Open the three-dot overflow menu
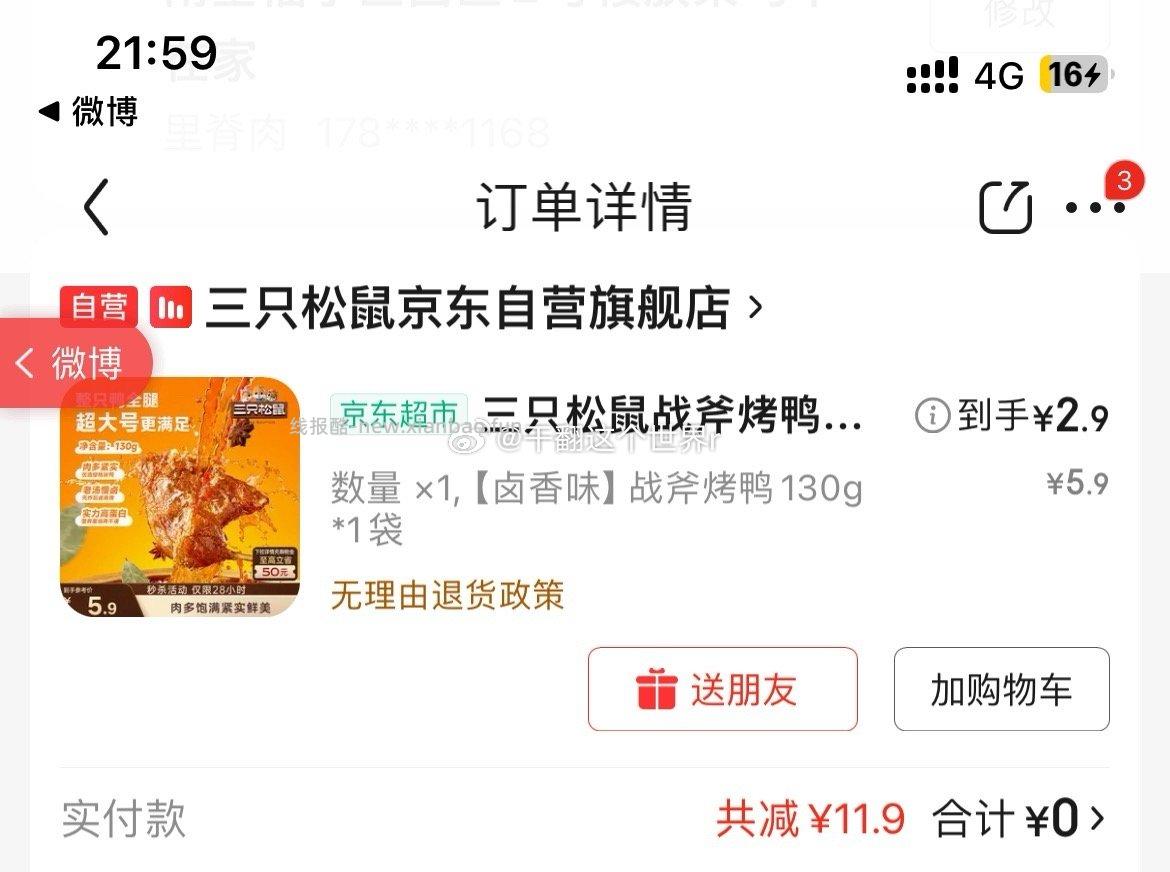This screenshot has width=1170, height=872. point(1094,207)
